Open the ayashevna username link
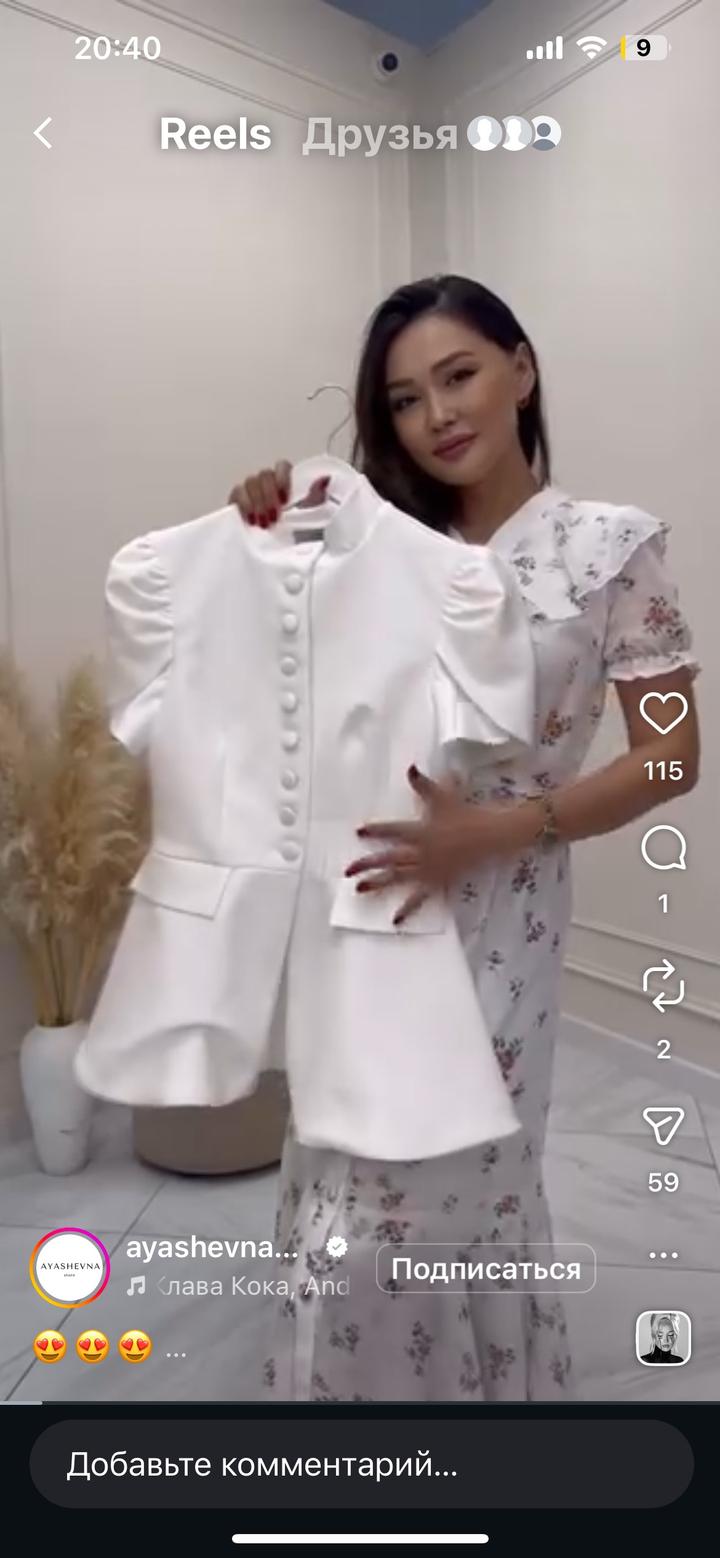Image resolution: width=720 pixels, height=1558 pixels. 212,1248
